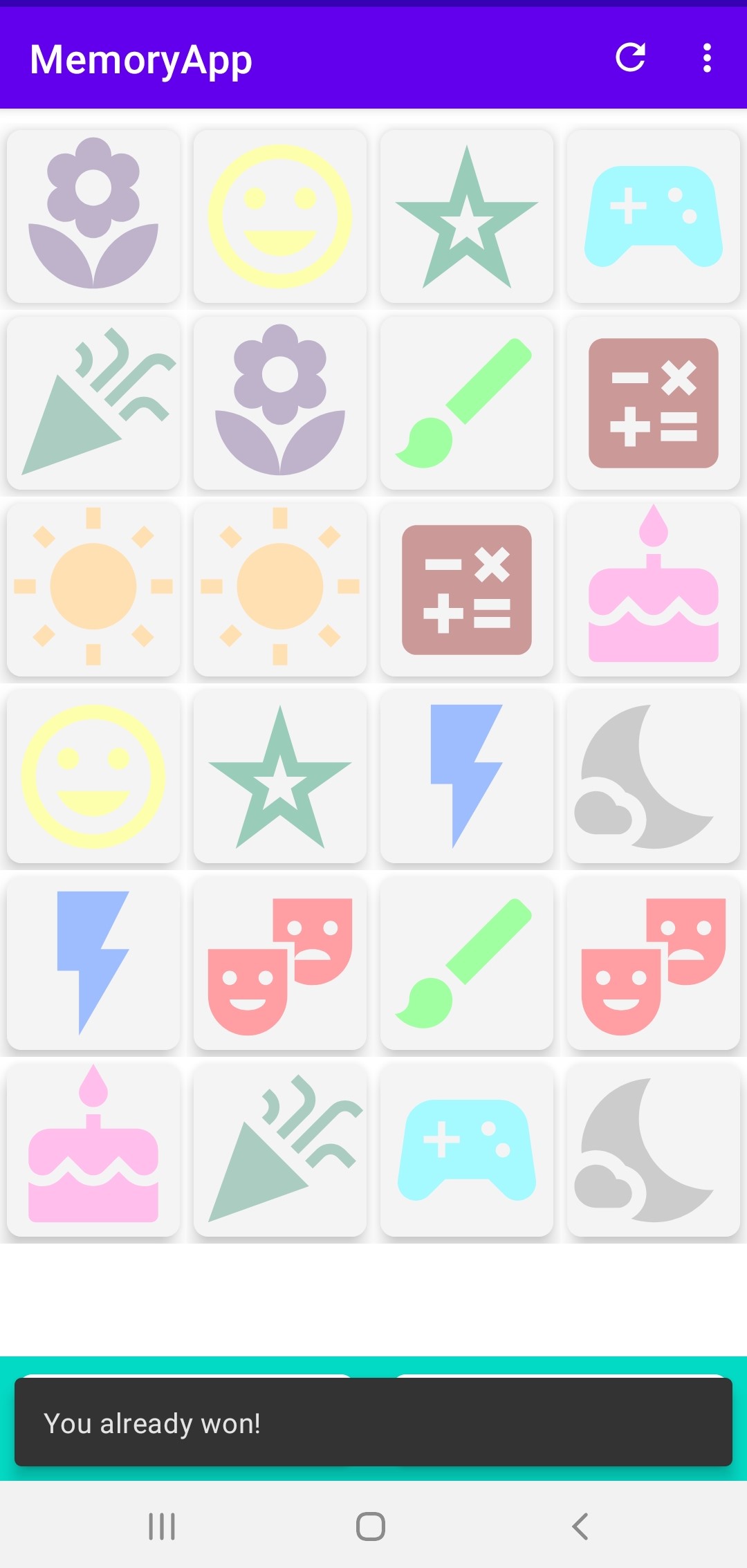Tap the MemoryApp title in the toolbar

140,59
